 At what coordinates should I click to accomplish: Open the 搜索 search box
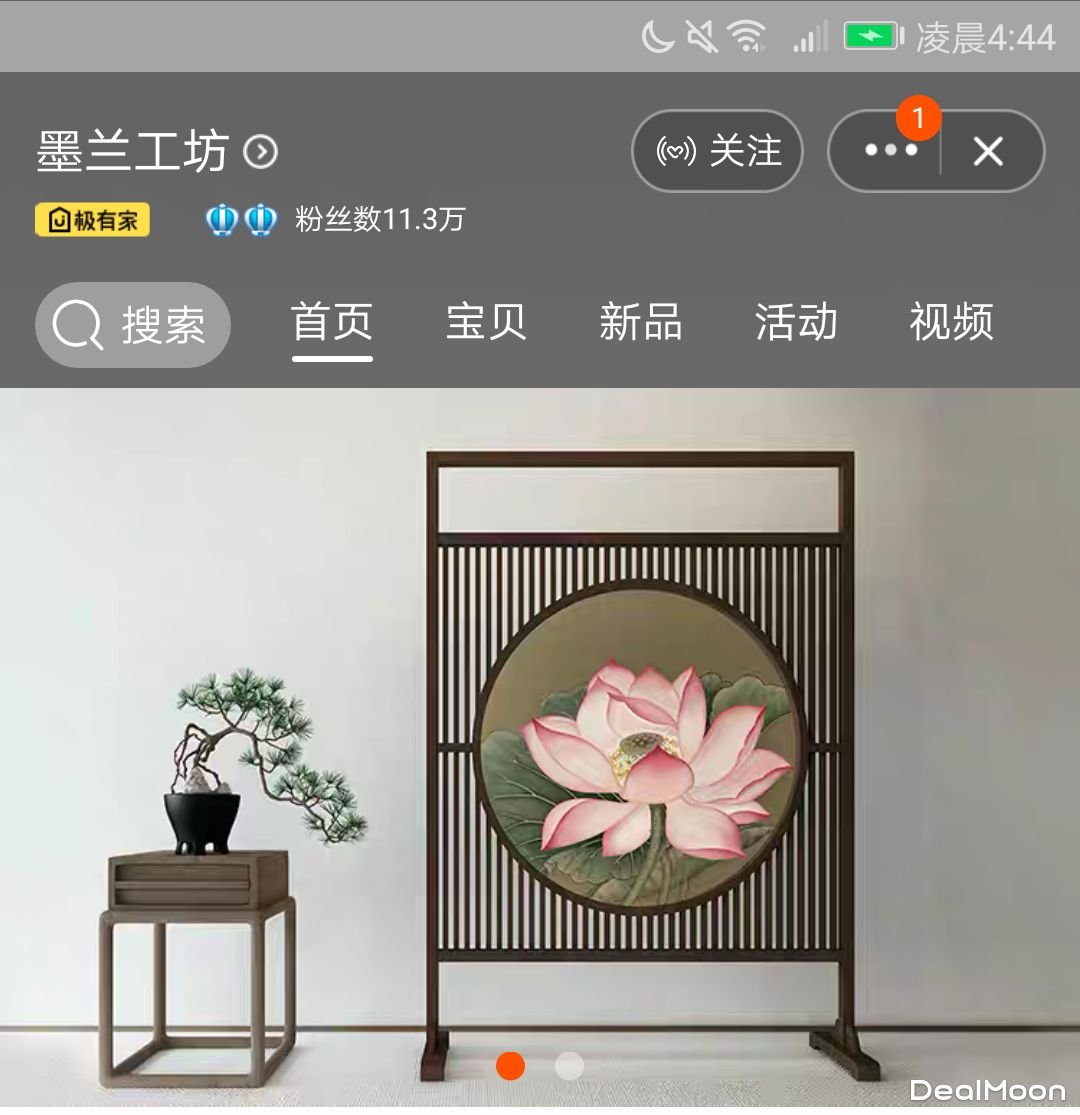click(x=133, y=325)
